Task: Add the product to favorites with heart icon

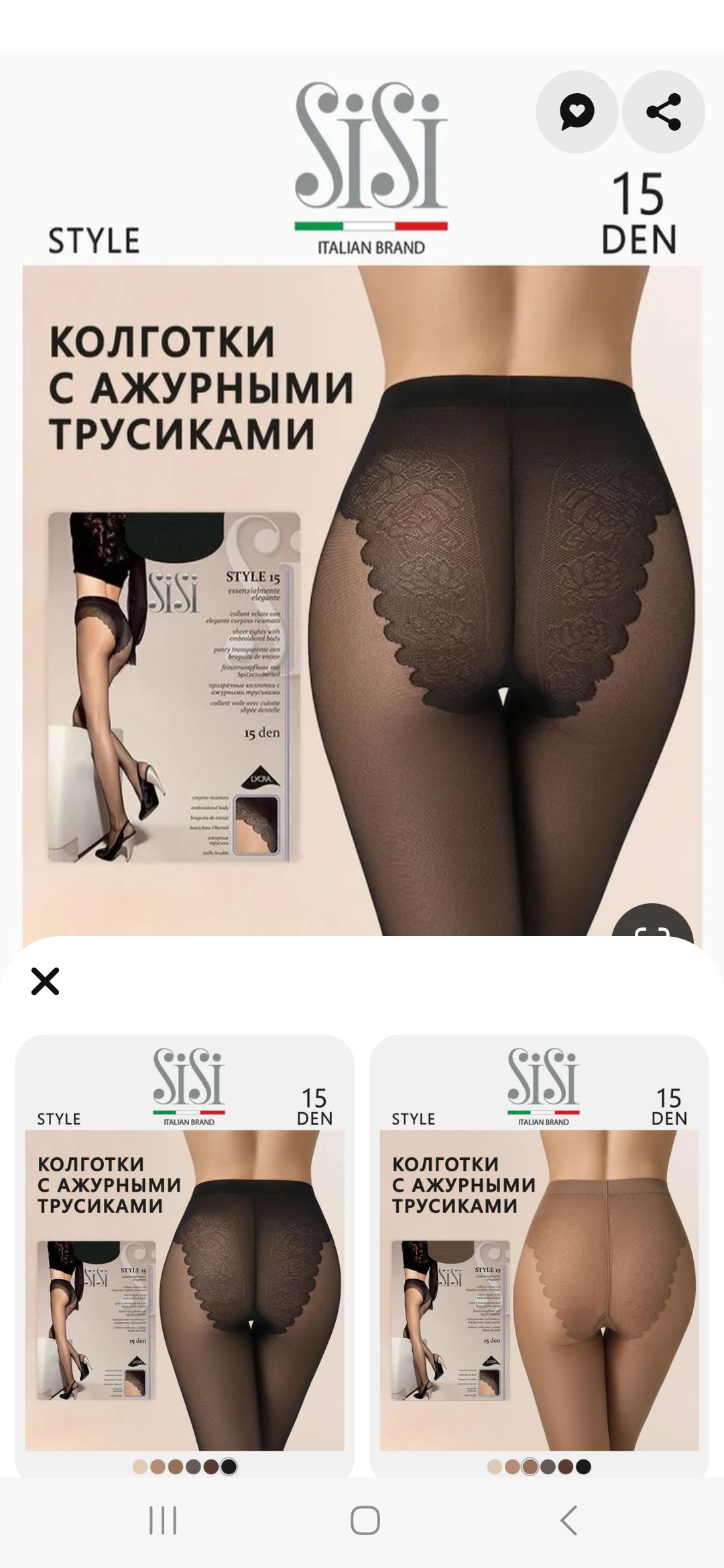Action: point(577,112)
